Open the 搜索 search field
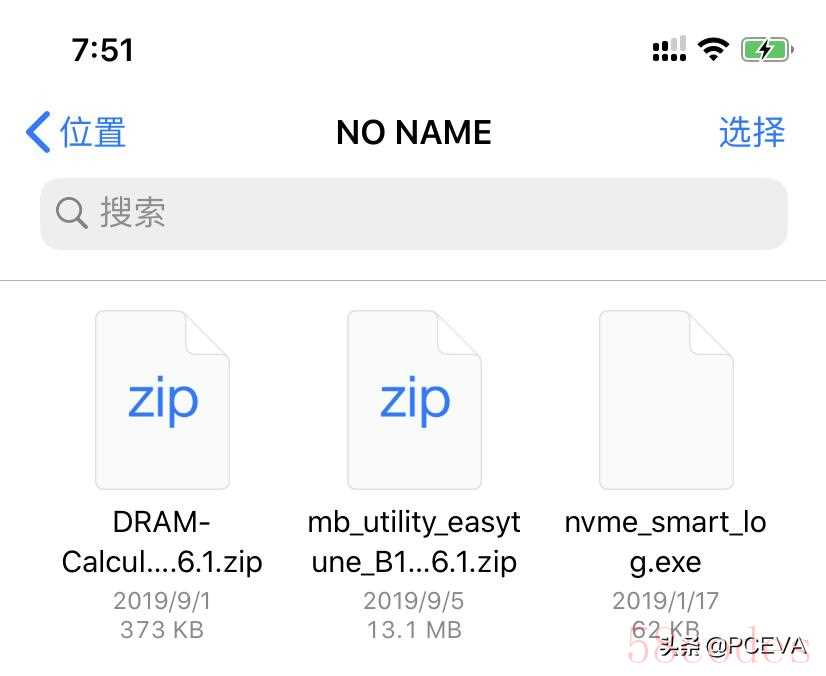Image resolution: width=826 pixels, height=676 pixels. coord(413,213)
